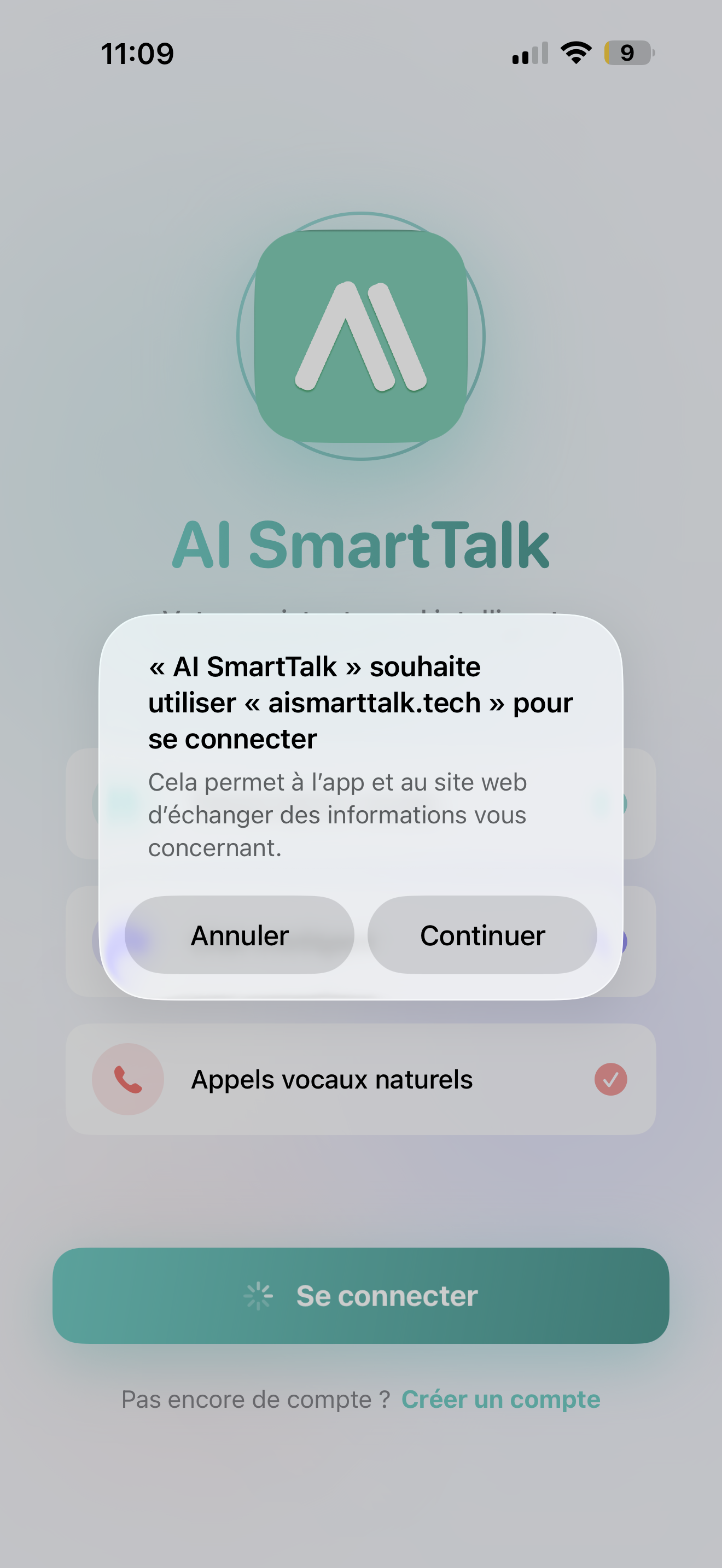722x1568 pixels.
Task: Tap Continuer in the sign-in dialog
Action: (x=482, y=935)
